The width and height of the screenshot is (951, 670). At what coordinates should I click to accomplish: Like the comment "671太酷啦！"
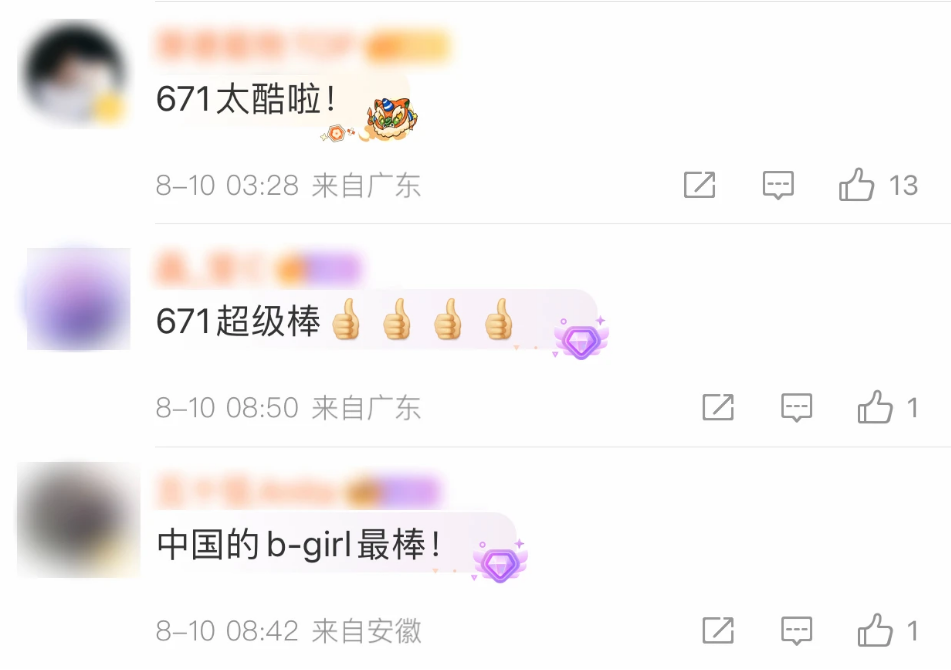[x=857, y=185]
